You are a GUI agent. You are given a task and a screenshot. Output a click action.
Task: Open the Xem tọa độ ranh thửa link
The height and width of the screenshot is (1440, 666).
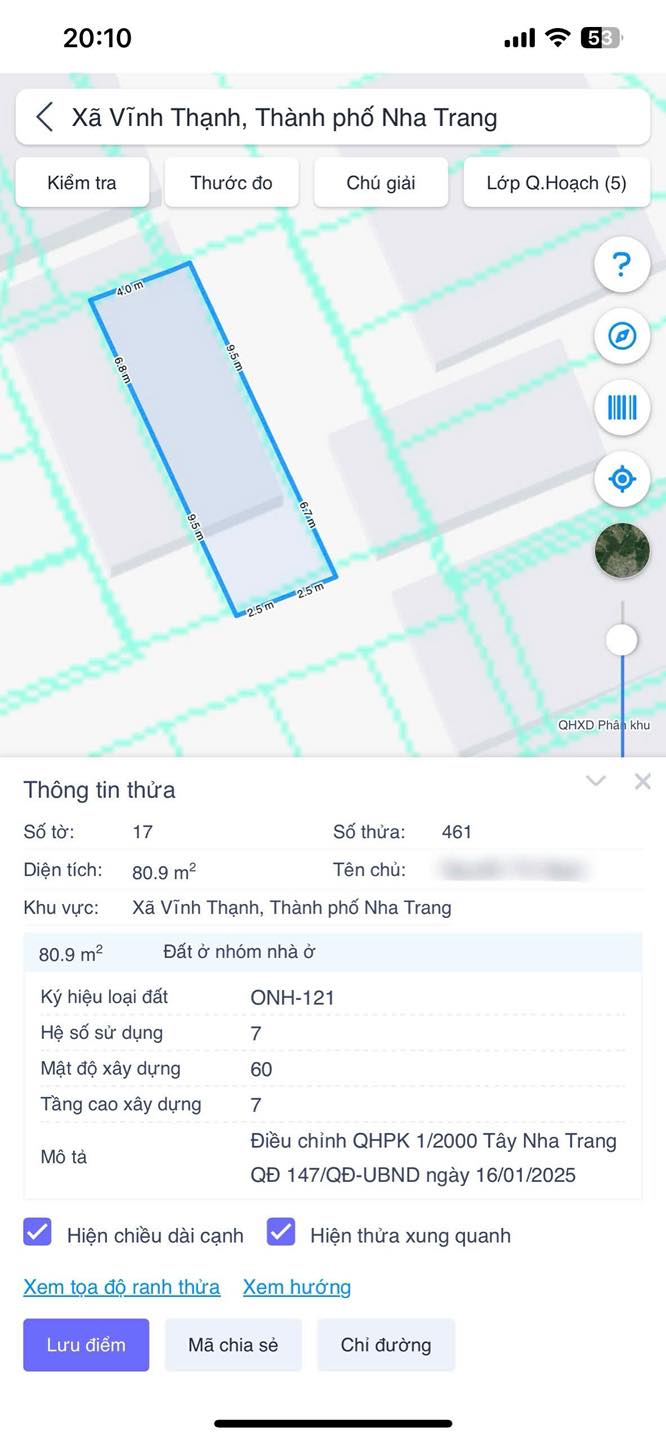121,1287
